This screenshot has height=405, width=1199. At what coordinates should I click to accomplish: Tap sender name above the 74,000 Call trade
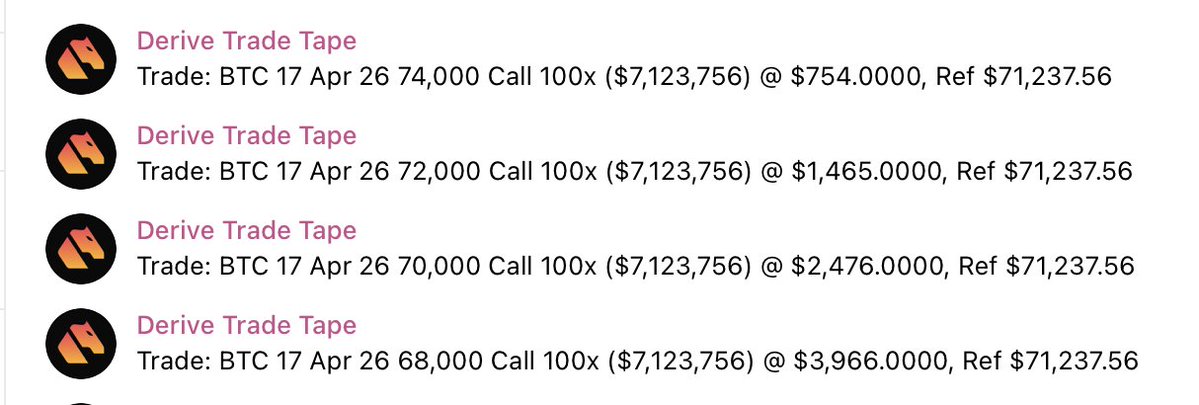(246, 41)
